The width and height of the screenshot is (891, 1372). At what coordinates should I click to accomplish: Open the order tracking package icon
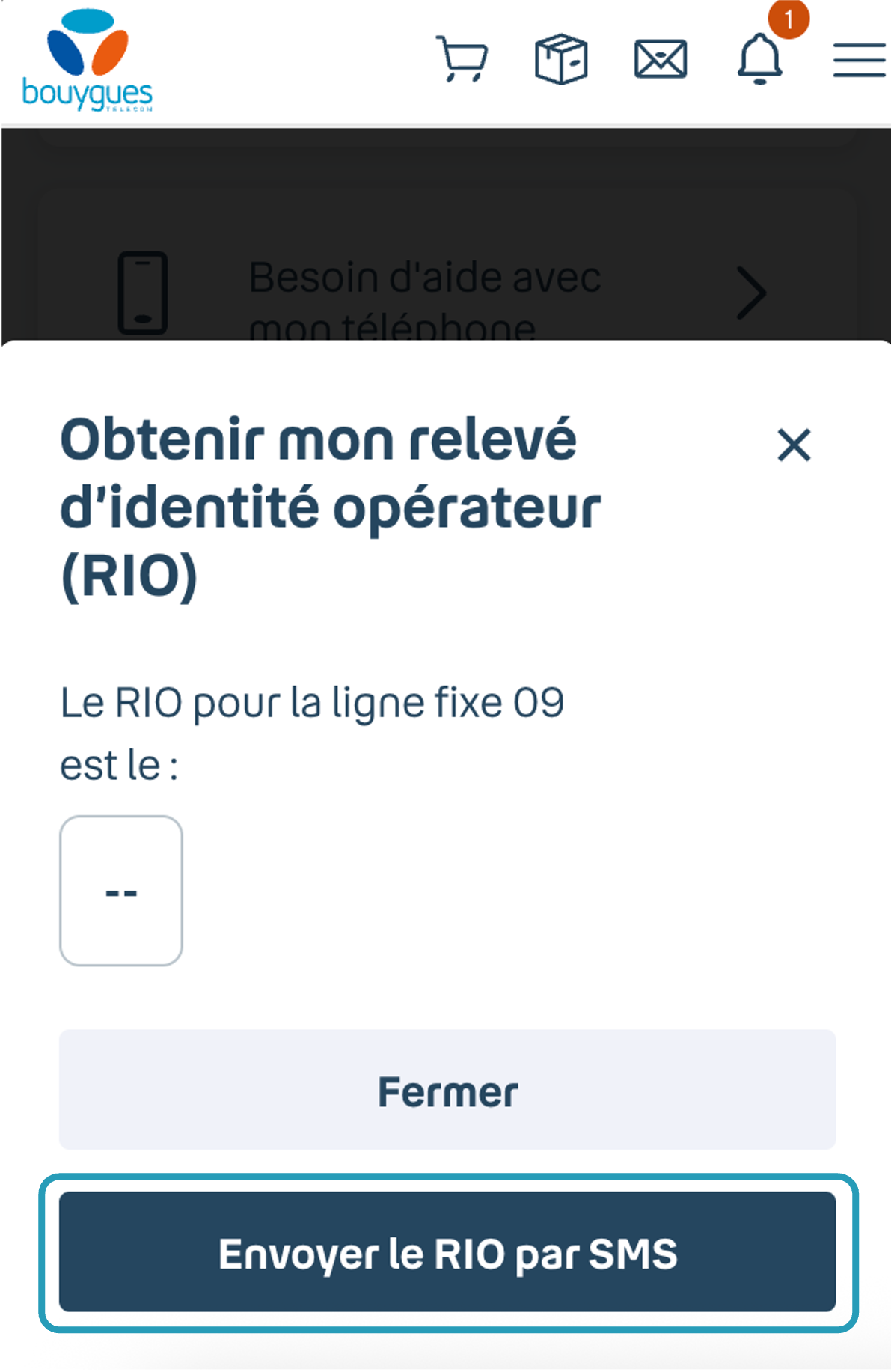(561, 59)
